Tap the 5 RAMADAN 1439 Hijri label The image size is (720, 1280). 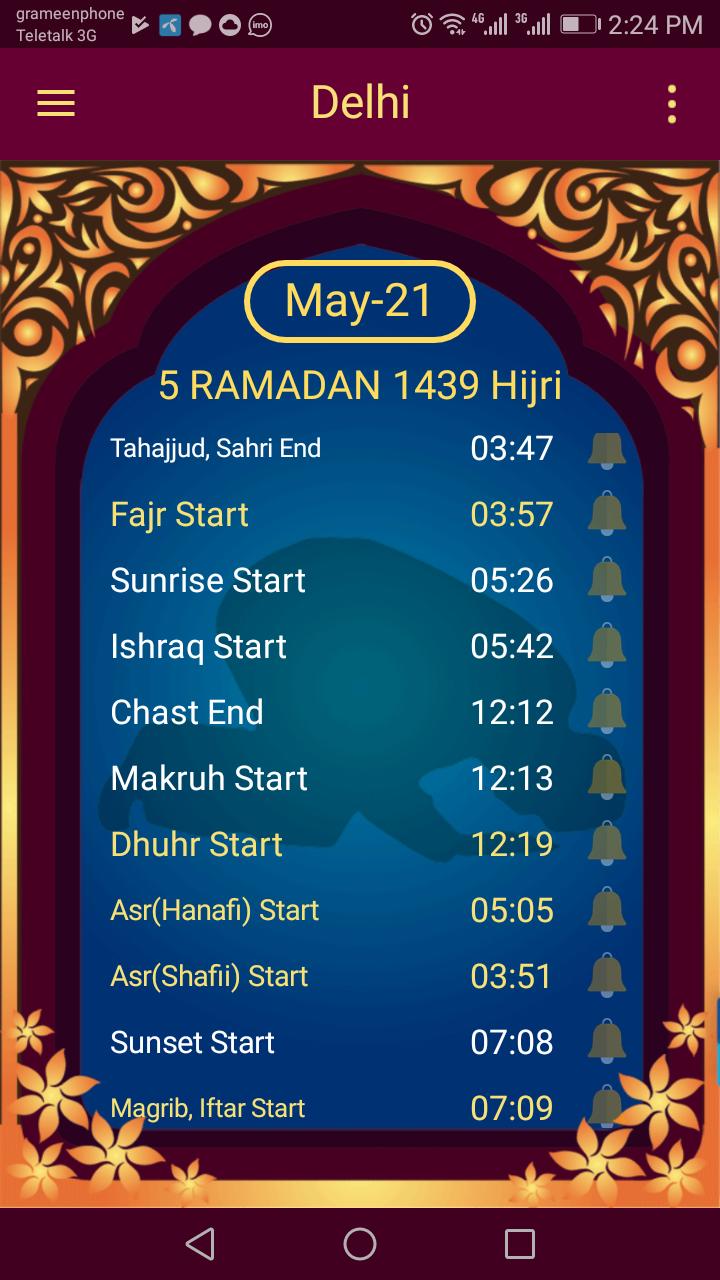click(x=360, y=386)
